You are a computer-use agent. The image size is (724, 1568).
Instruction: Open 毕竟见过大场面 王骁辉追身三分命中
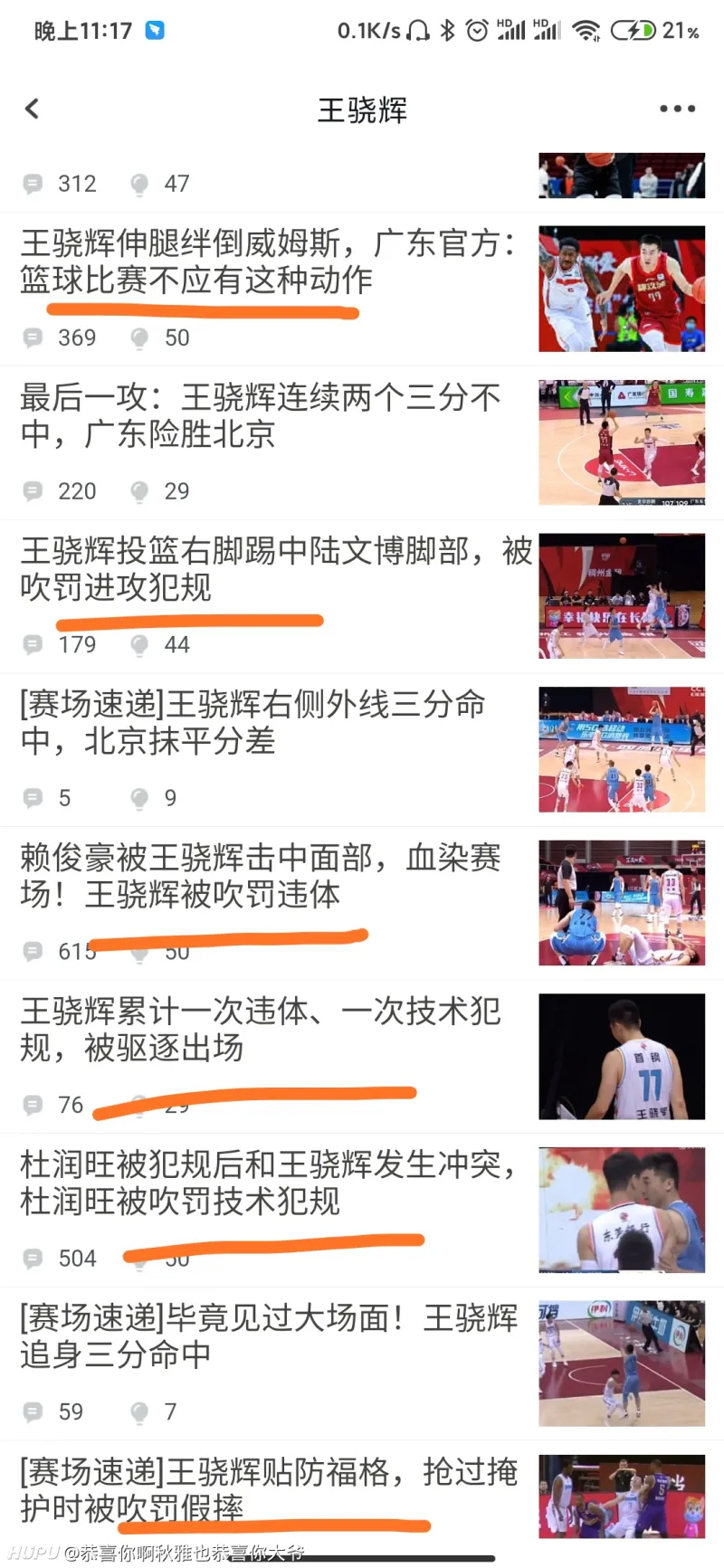(268, 1335)
